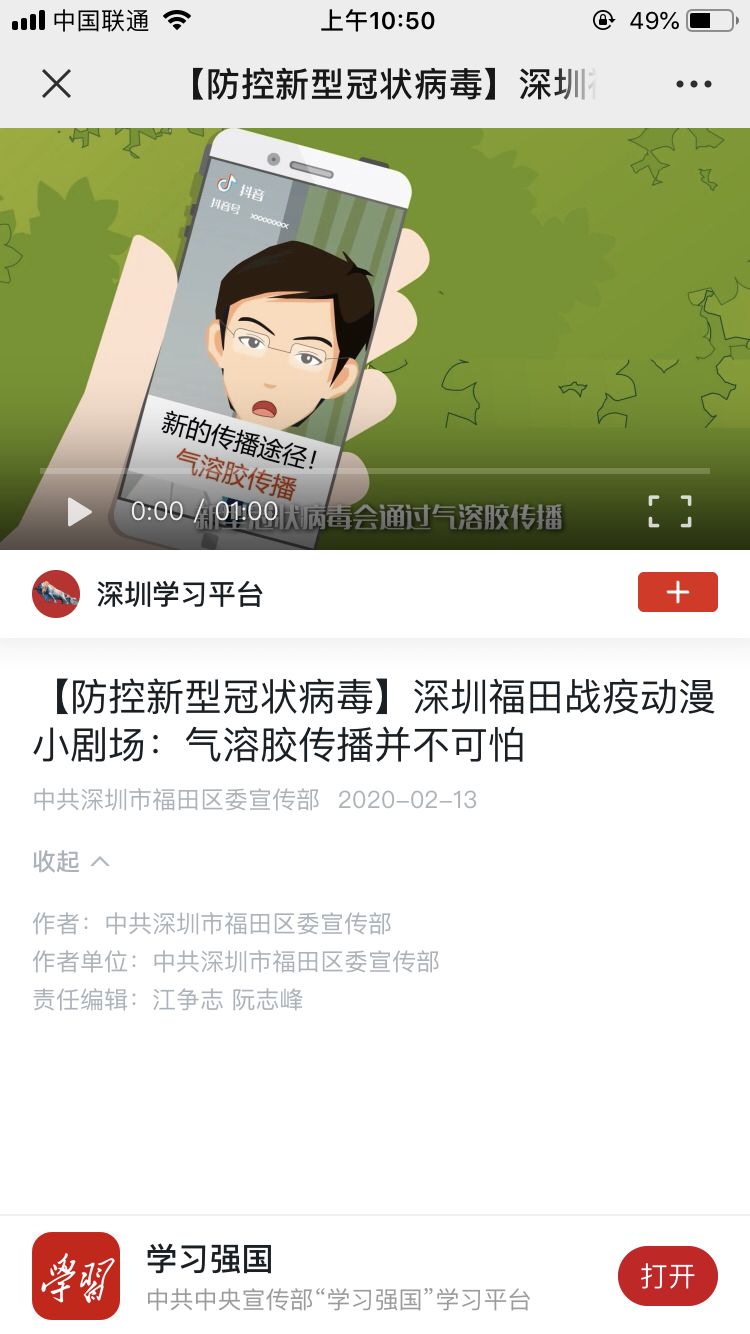Collapse article details with 收起
Screen dimensions: 750x1334
pos(71,861)
